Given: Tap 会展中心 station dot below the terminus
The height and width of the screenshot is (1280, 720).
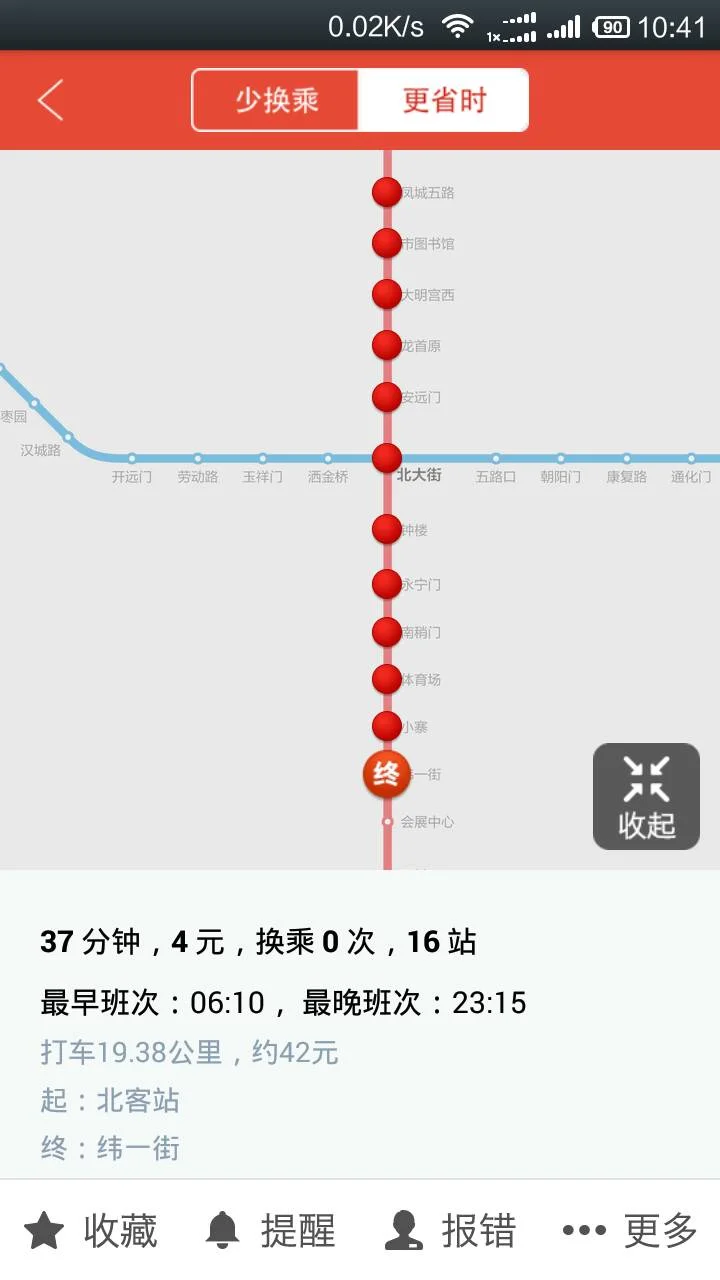Looking at the screenshot, I should coord(387,822).
